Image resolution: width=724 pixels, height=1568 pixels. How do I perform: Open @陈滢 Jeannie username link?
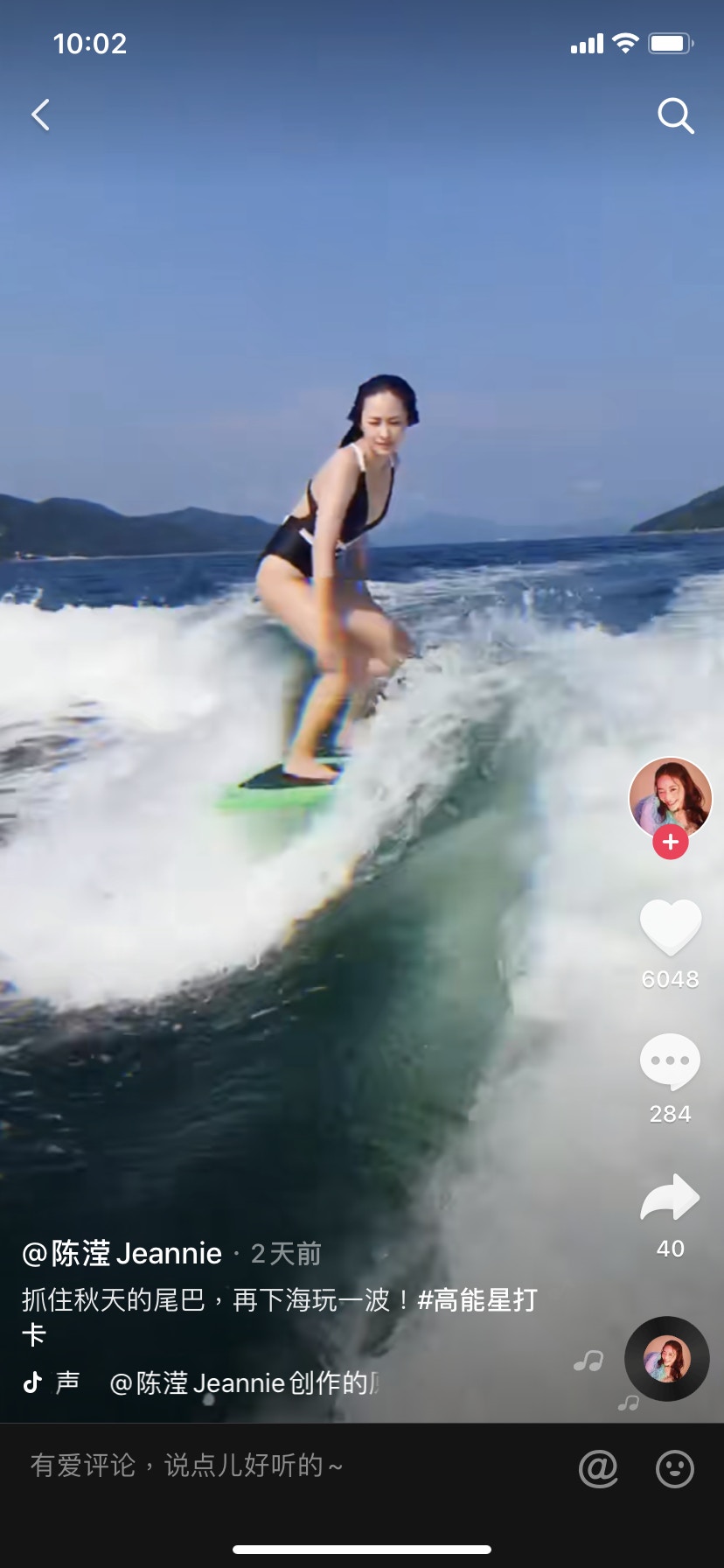pyautogui.click(x=122, y=1253)
